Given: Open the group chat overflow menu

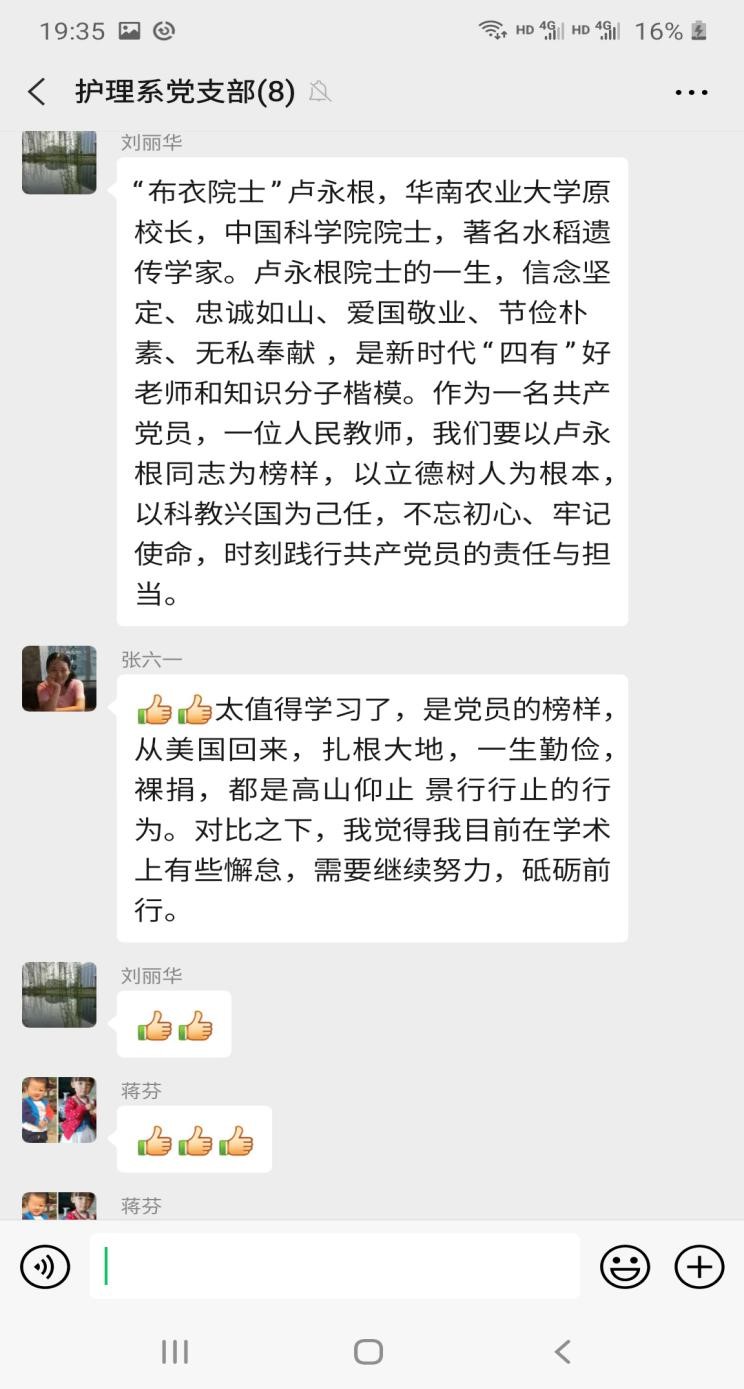Looking at the screenshot, I should point(691,92).
